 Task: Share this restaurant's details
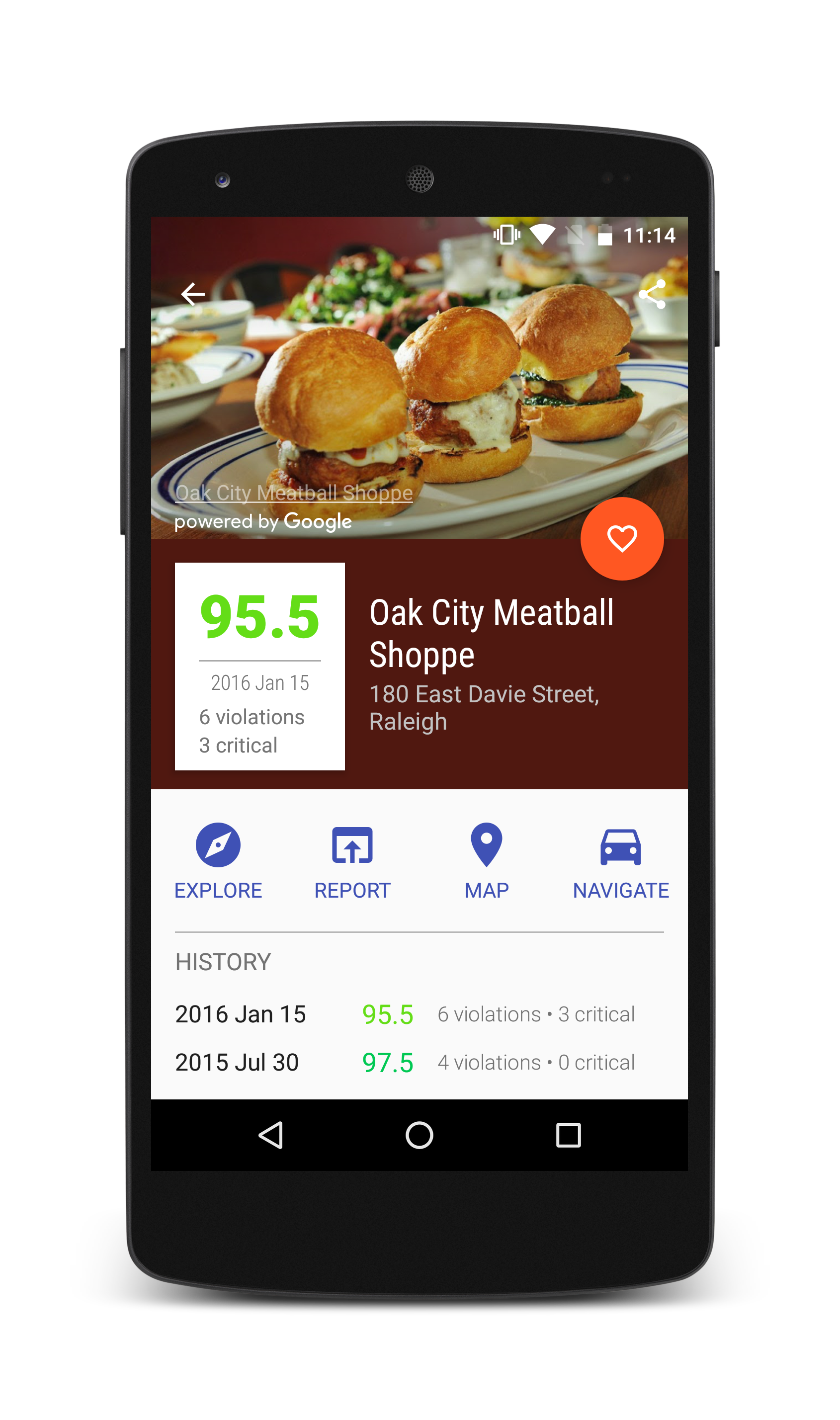pos(652,294)
